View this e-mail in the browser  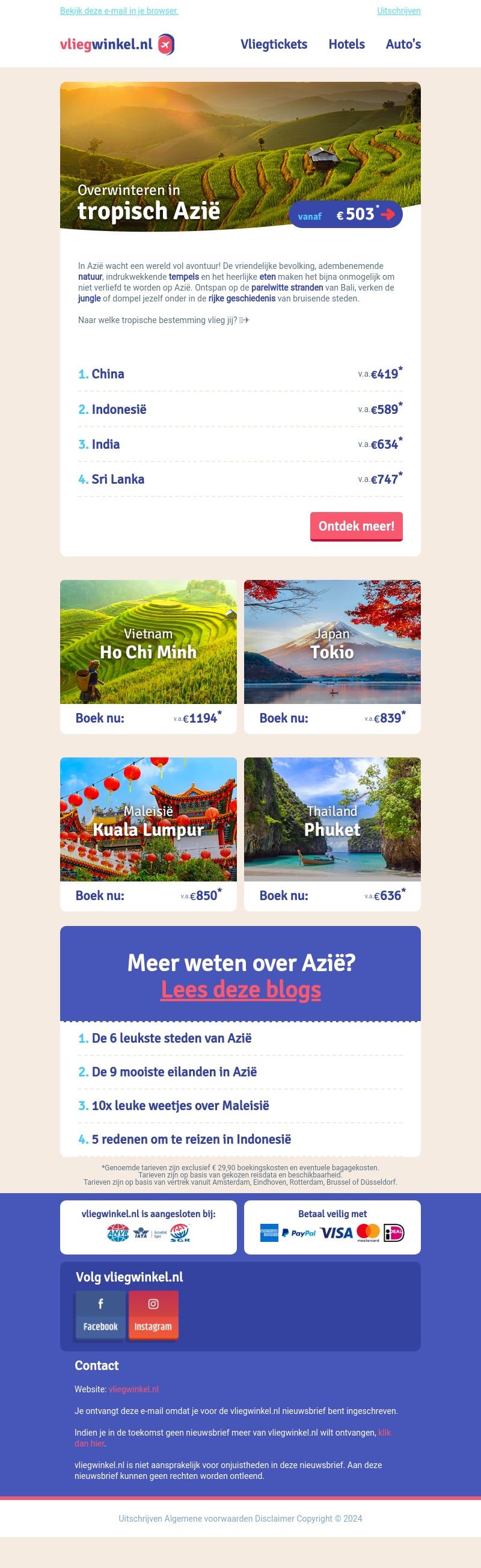coord(119,11)
